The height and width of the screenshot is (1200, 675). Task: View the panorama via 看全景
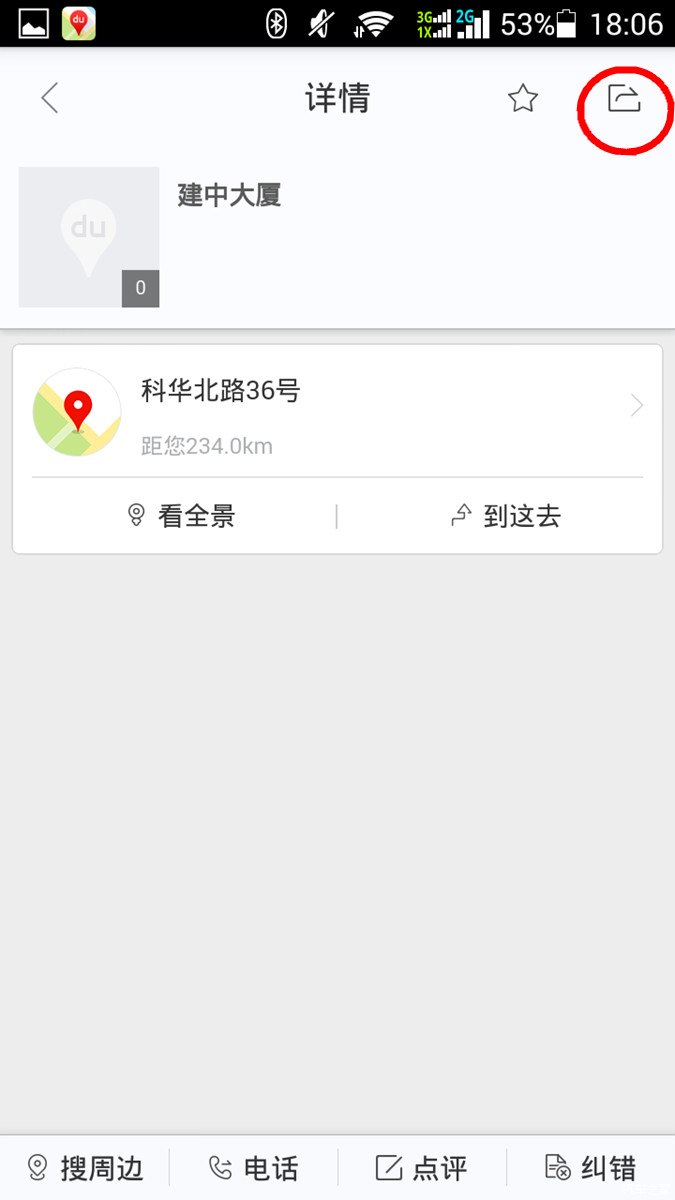click(182, 516)
